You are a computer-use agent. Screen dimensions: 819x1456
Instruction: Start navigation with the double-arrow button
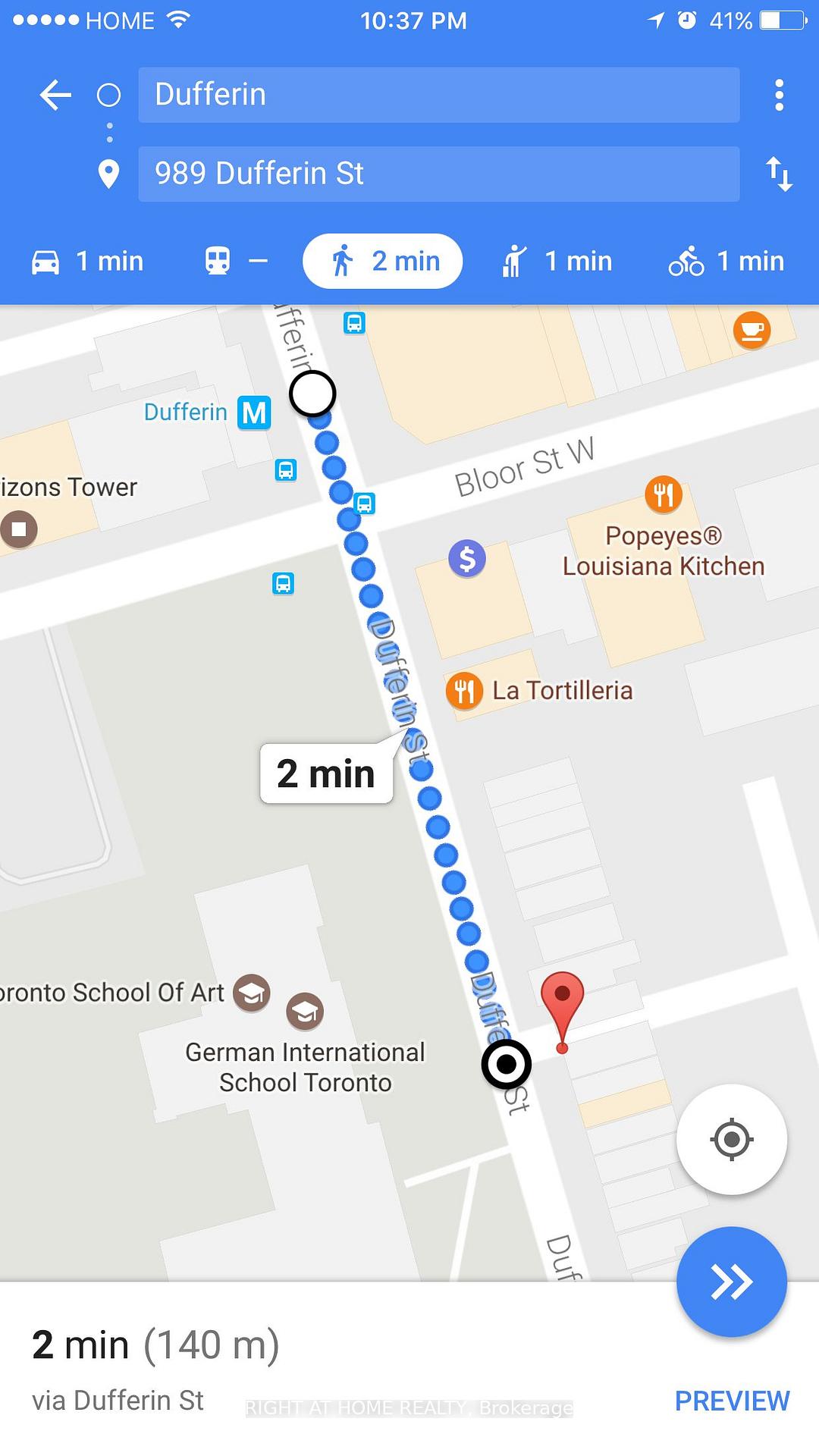732,1282
